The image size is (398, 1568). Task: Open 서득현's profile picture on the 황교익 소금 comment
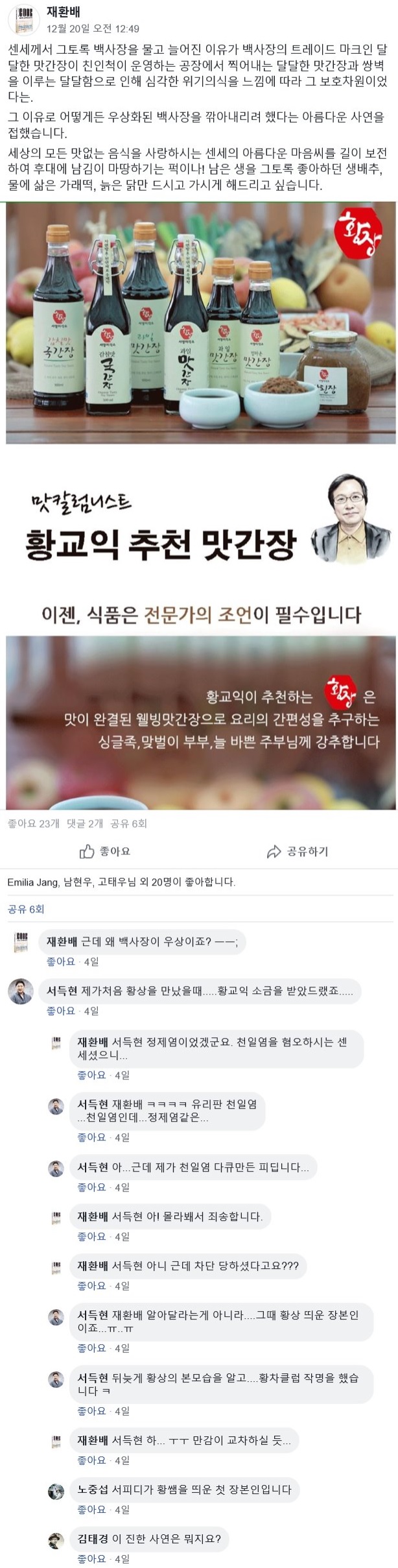pos(21,992)
